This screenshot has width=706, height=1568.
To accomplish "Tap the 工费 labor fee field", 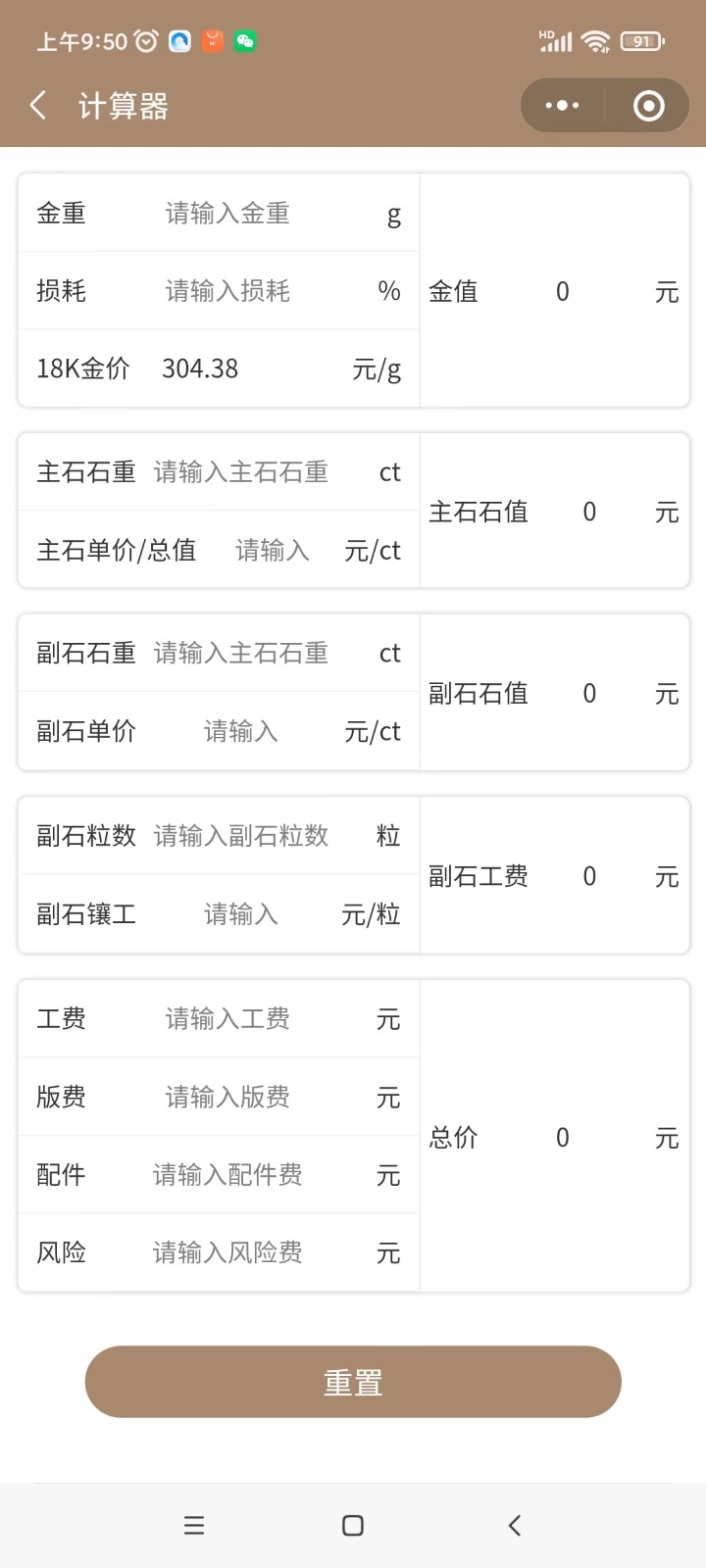I will (227, 1019).
